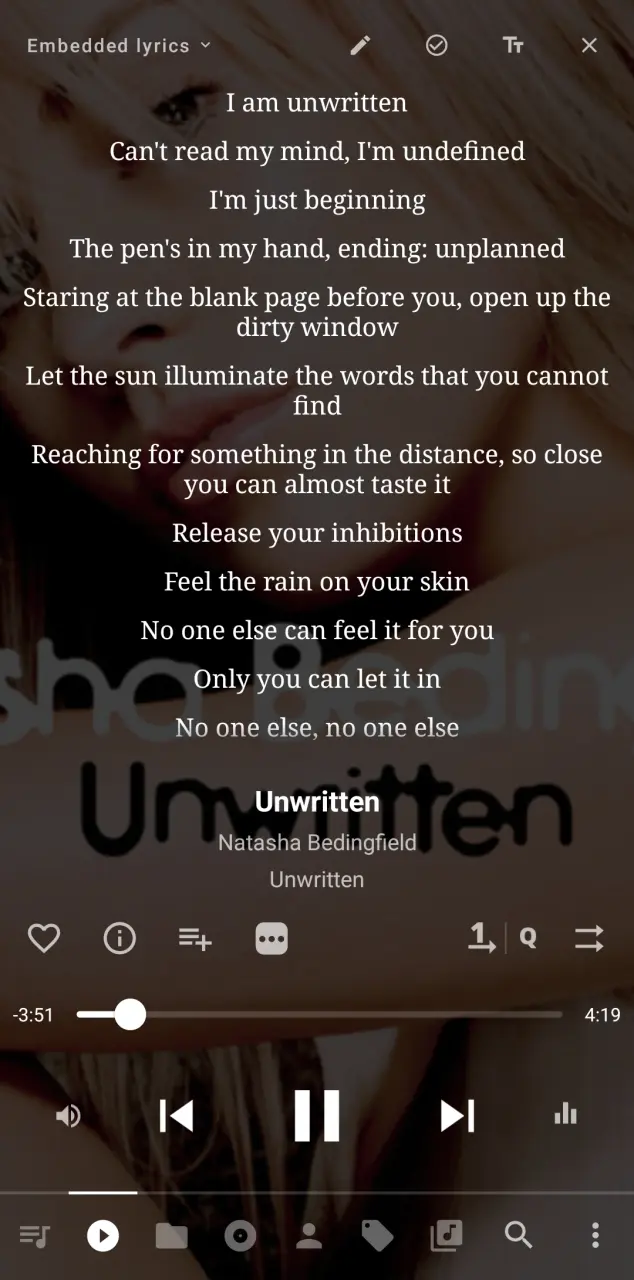
Task: Open the queue via the Q icon
Action: tap(528, 938)
